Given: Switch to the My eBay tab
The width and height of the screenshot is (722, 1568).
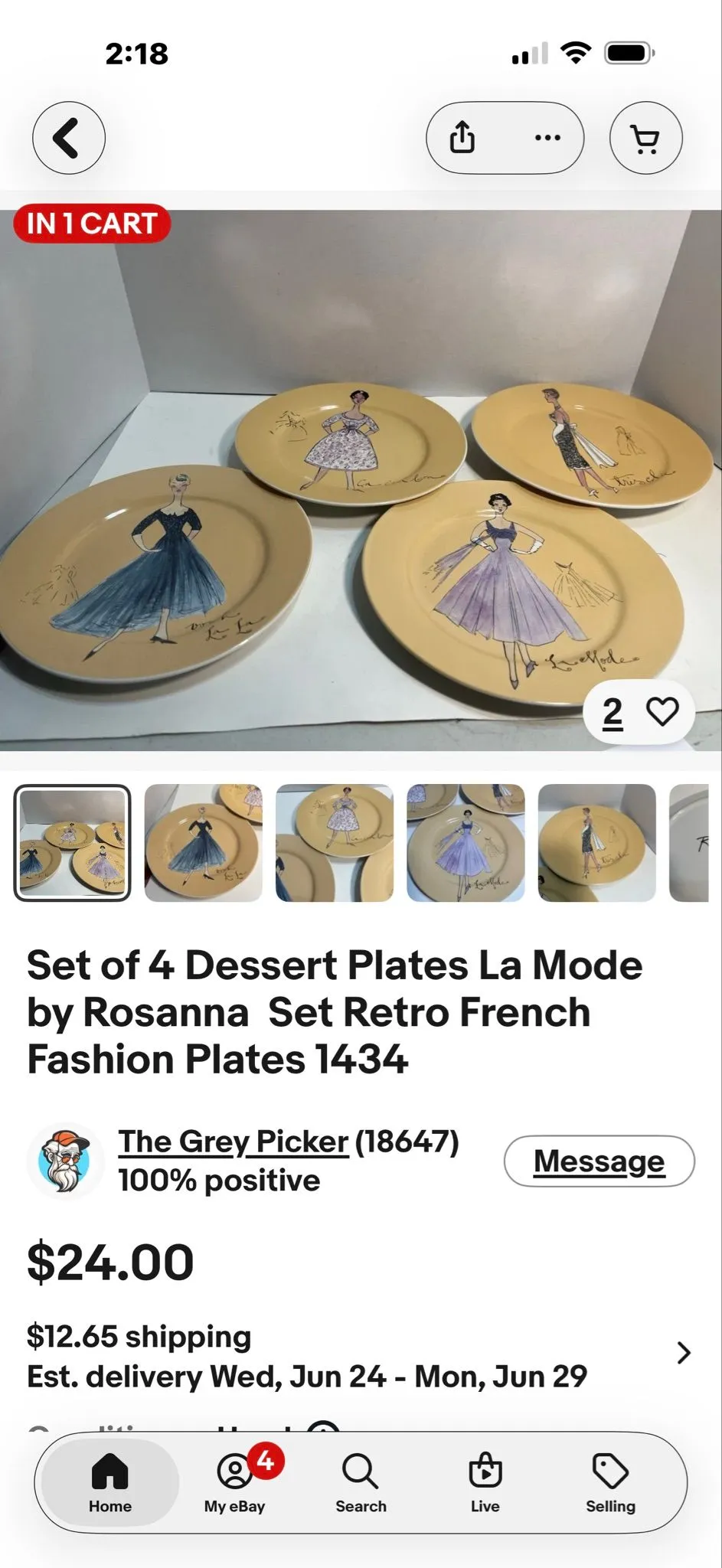Looking at the screenshot, I should (x=235, y=1482).
